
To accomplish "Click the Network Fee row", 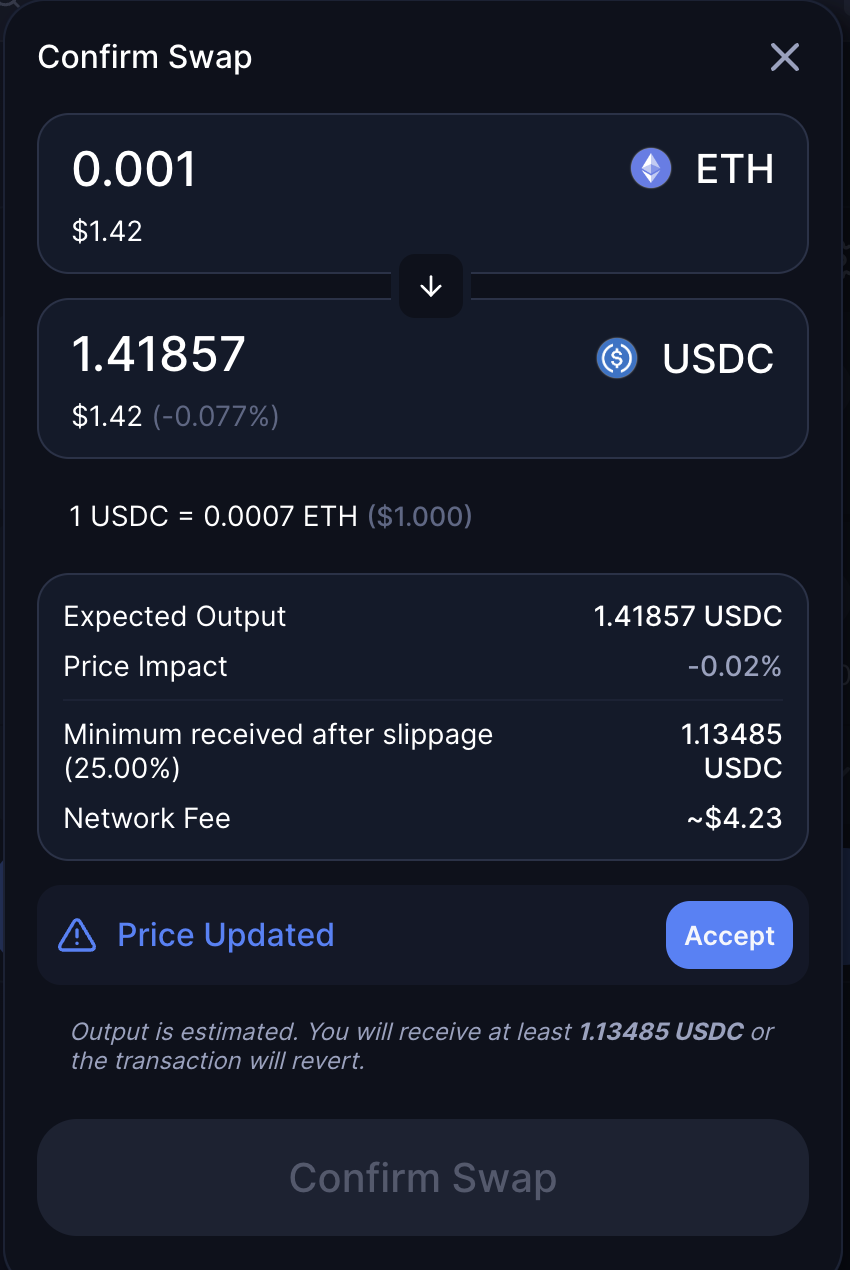I will pyautogui.click(x=423, y=818).
